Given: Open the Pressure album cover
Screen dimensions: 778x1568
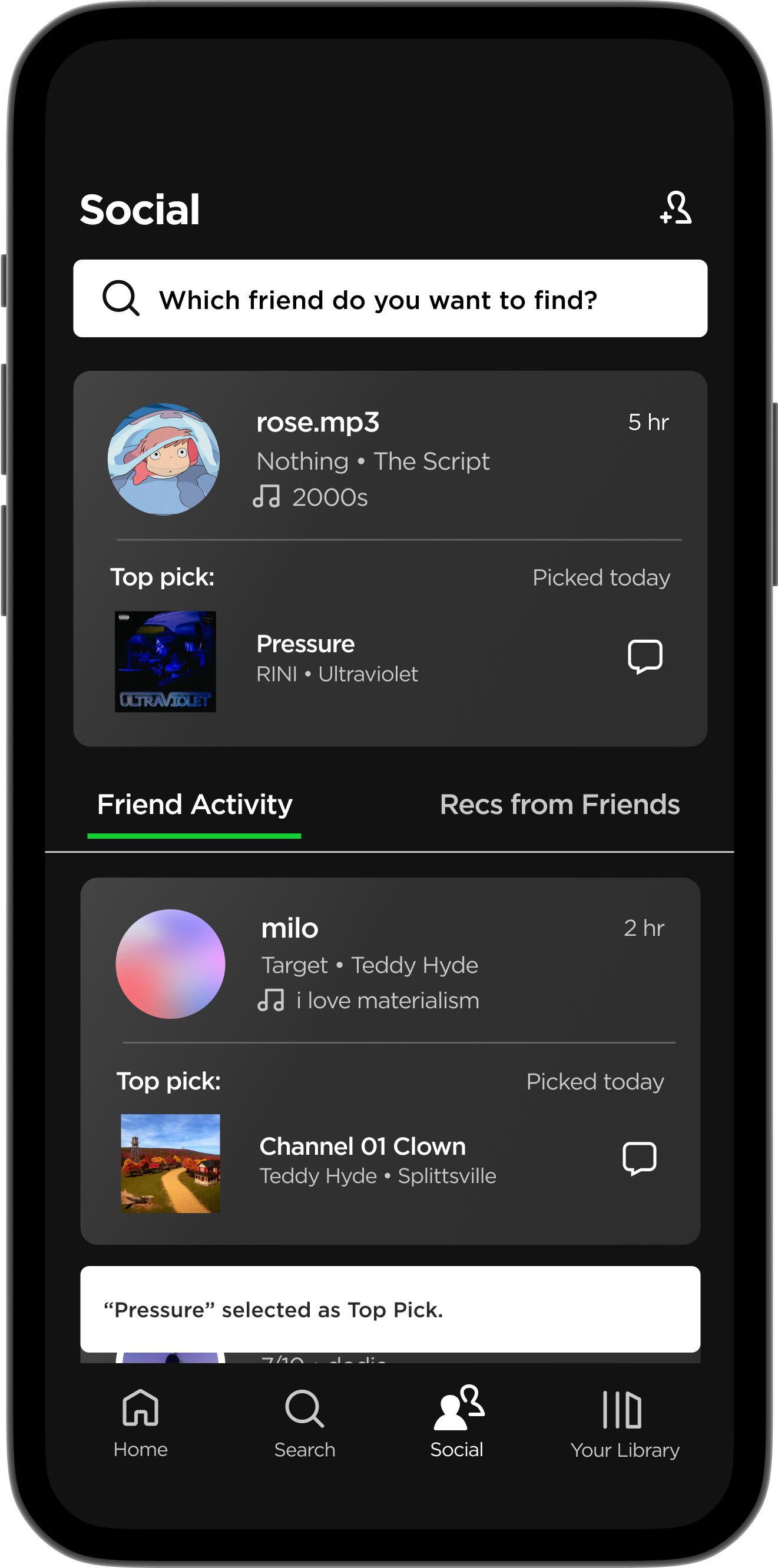Looking at the screenshot, I should pos(165,662).
